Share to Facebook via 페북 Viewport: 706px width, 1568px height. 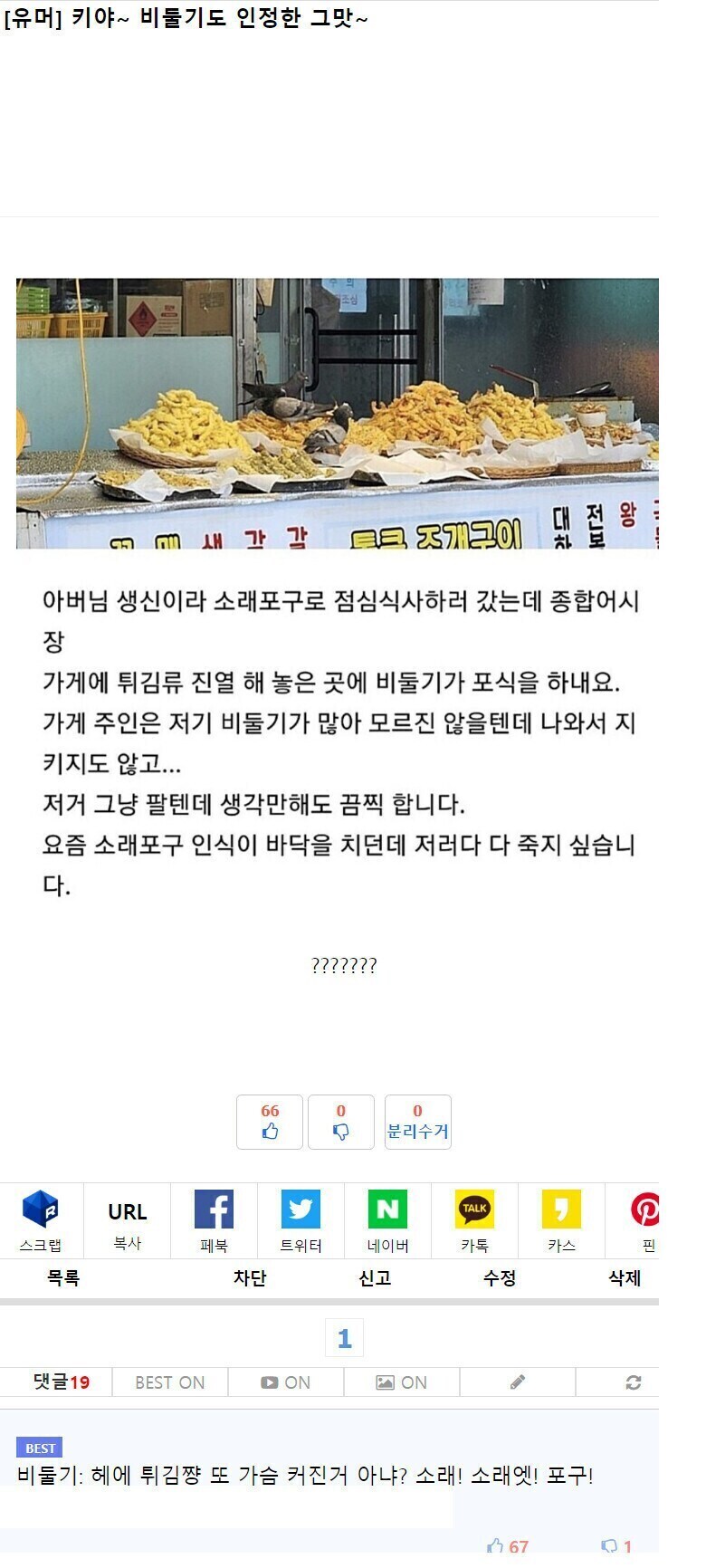tap(214, 1219)
